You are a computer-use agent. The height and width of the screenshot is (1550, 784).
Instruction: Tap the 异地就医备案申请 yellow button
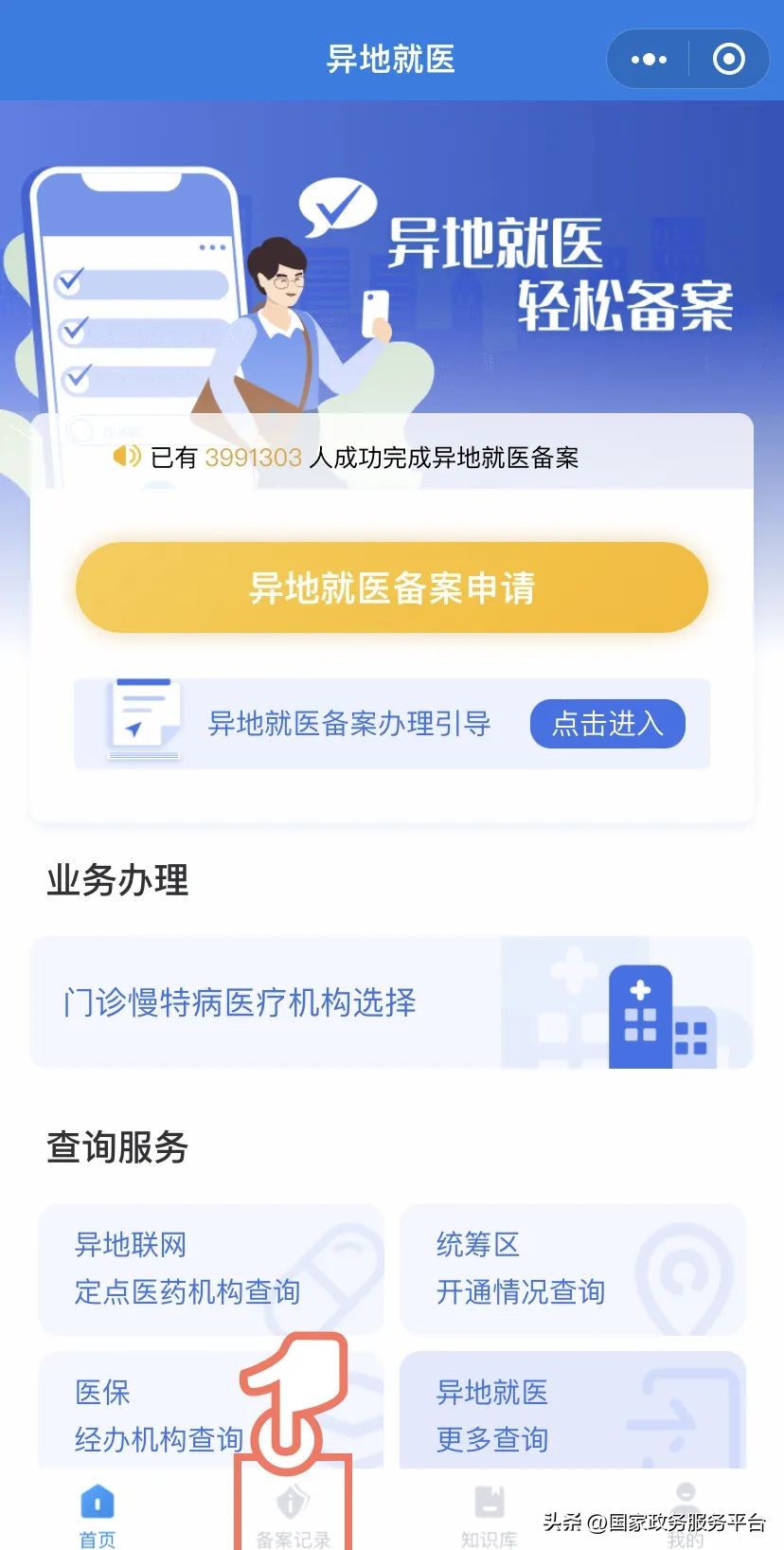pyautogui.click(x=391, y=587)
